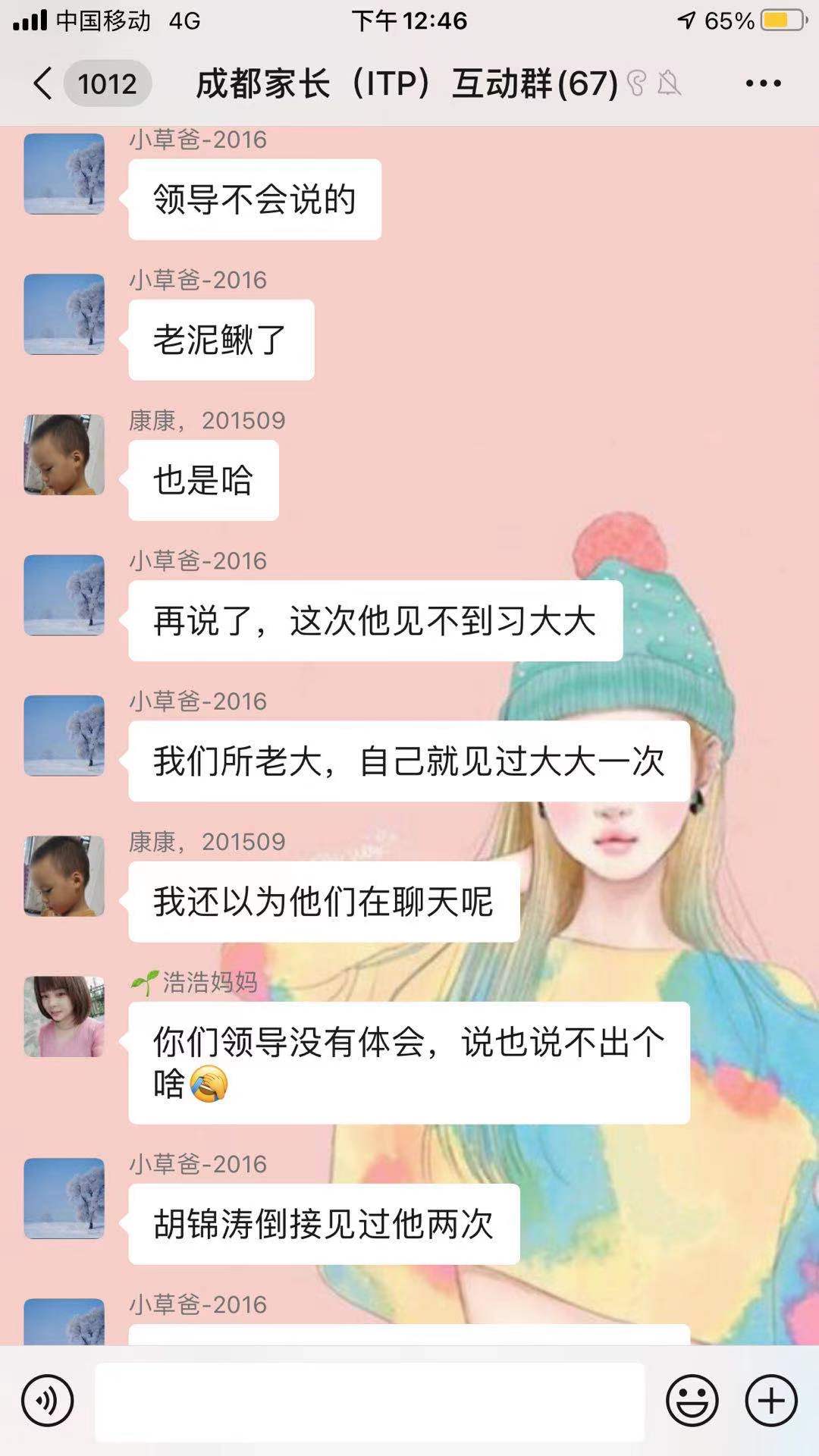Open the plus attachments menu

pos(771,1401)
